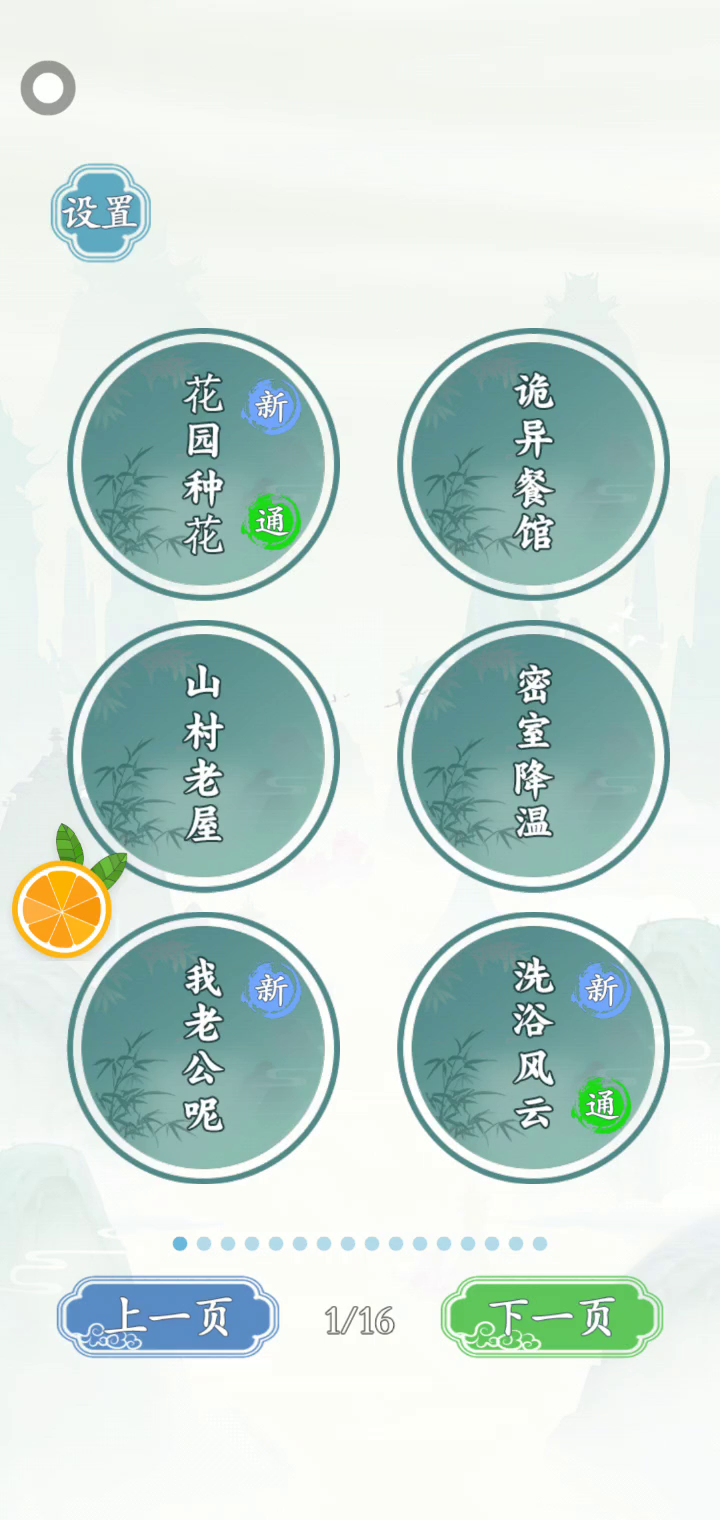The height and width of the screenshot is (1520, 720).
Task: Go to previous page with 上一页
Action: (x=168, y=1317)
